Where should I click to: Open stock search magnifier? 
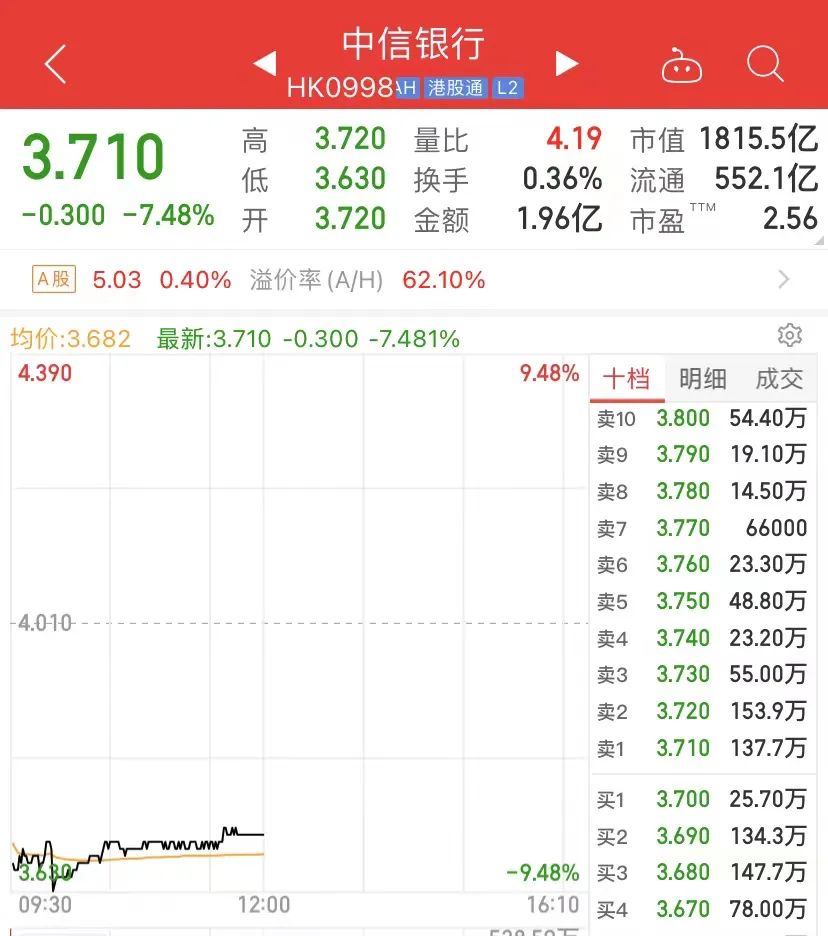[x=765, y=65]
